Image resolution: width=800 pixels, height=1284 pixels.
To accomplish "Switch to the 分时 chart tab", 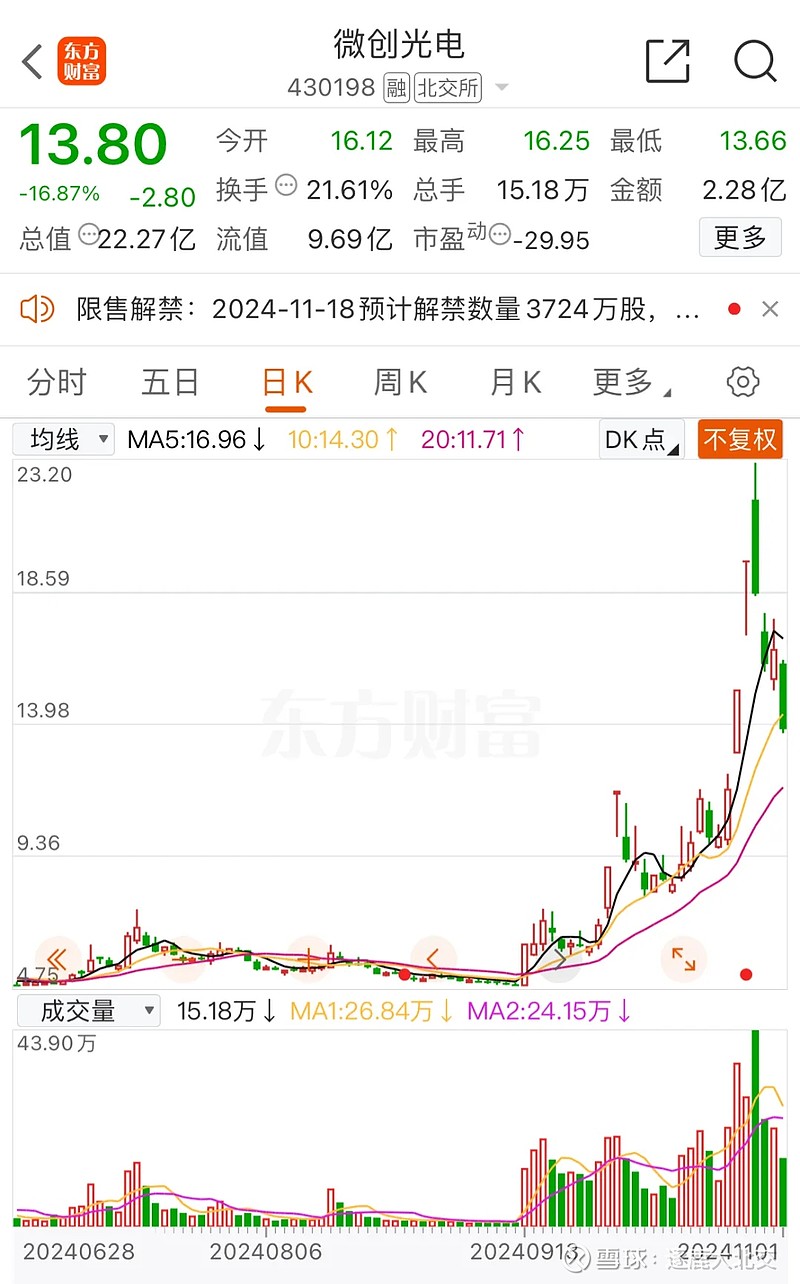I will coord(57,382).
